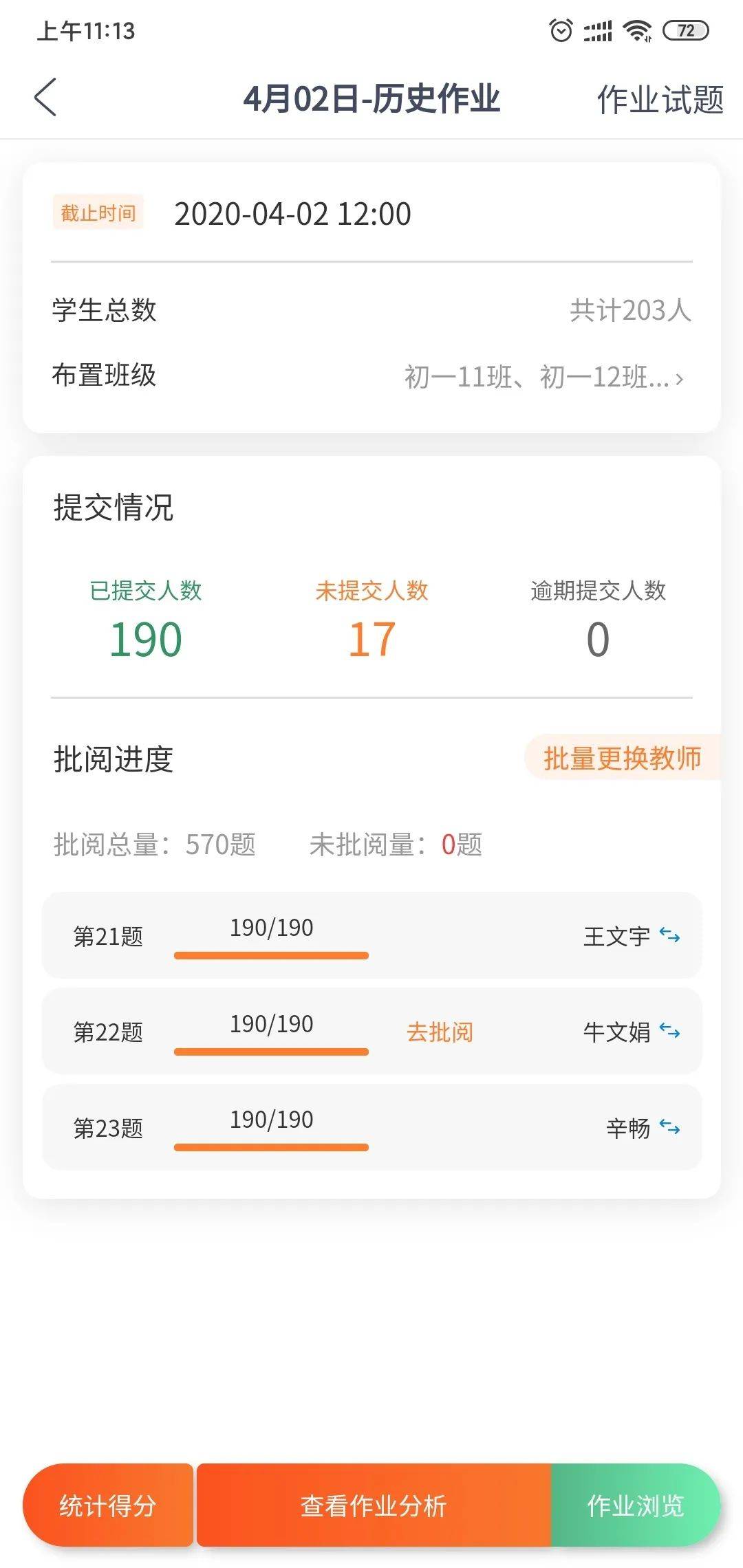
Task: Open 查看作业分析
Action: tap(374, 1505)
